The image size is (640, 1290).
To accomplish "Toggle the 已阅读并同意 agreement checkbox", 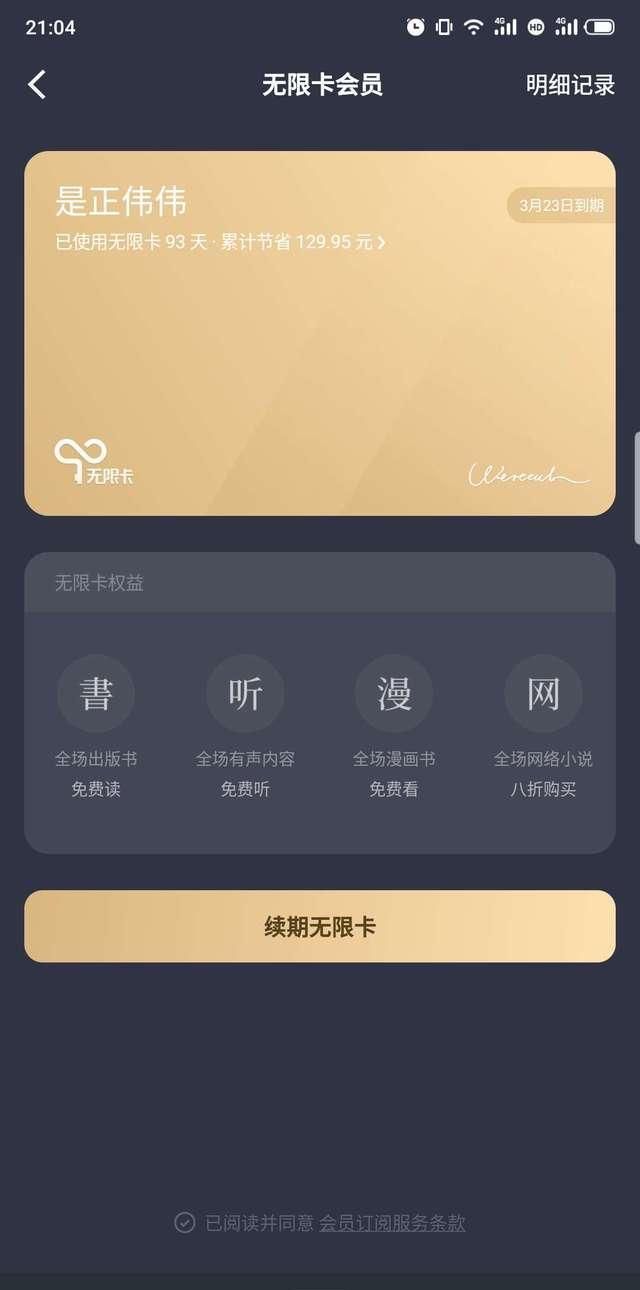I will [x=185, y=1223].
